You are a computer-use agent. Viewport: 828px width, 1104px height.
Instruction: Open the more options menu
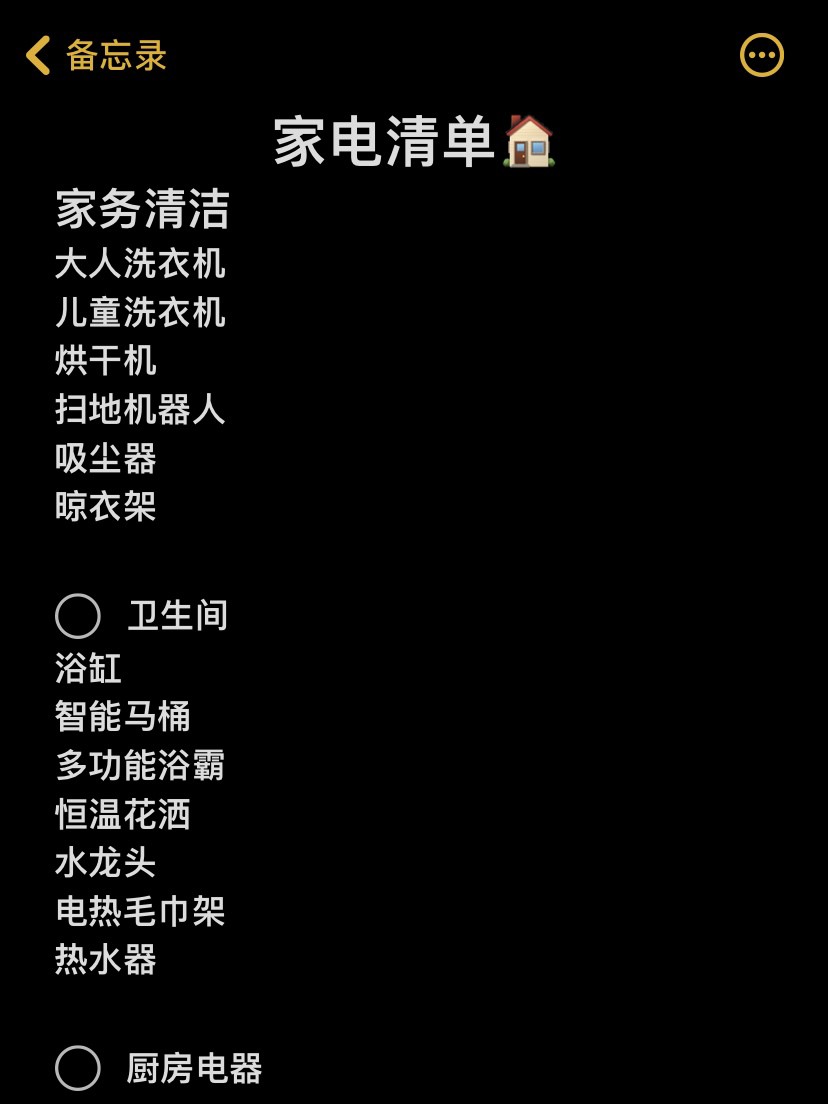[x=762, y=55]
